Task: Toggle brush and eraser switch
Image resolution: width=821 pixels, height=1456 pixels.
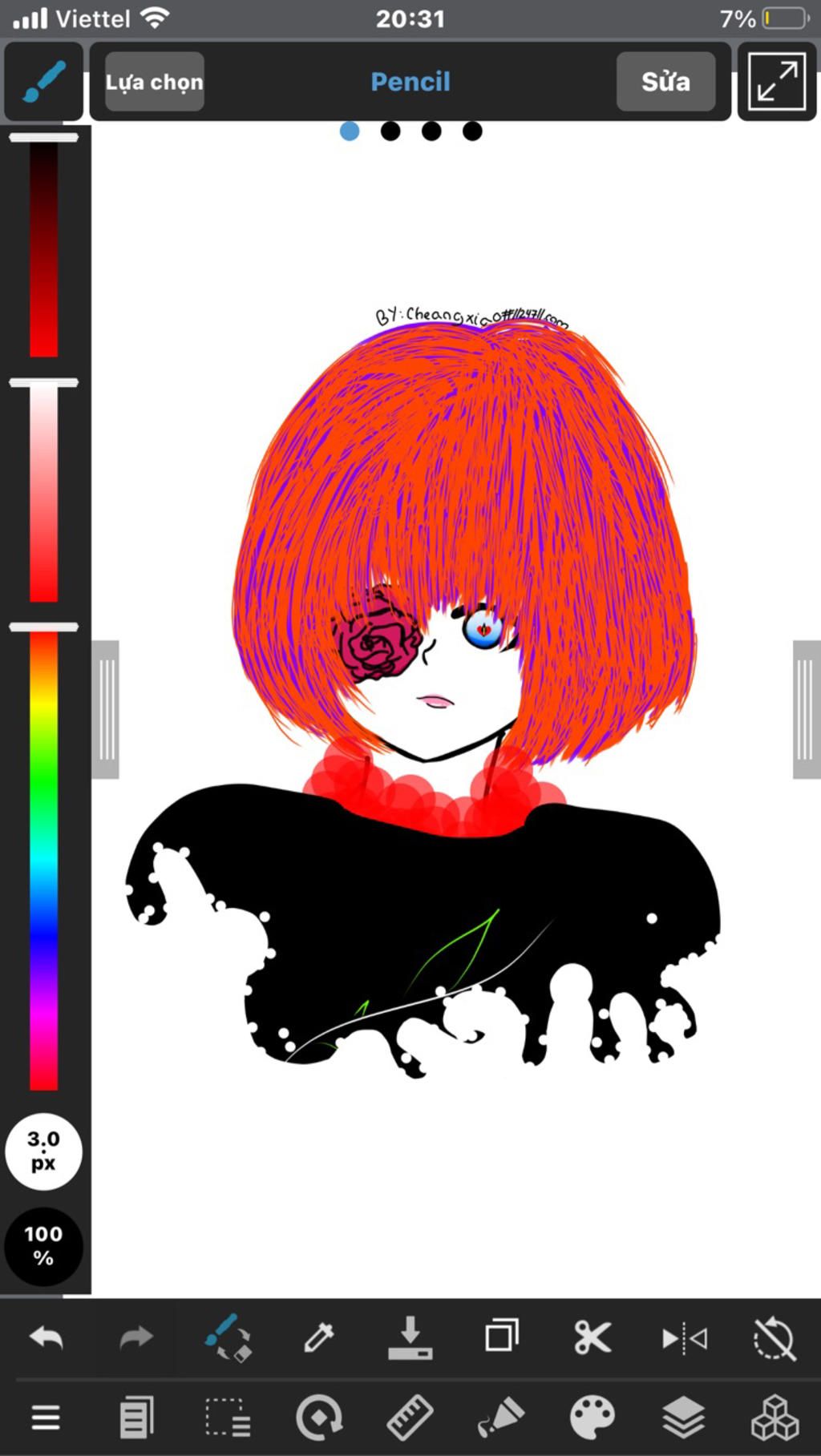Action: coord(228,1337)
